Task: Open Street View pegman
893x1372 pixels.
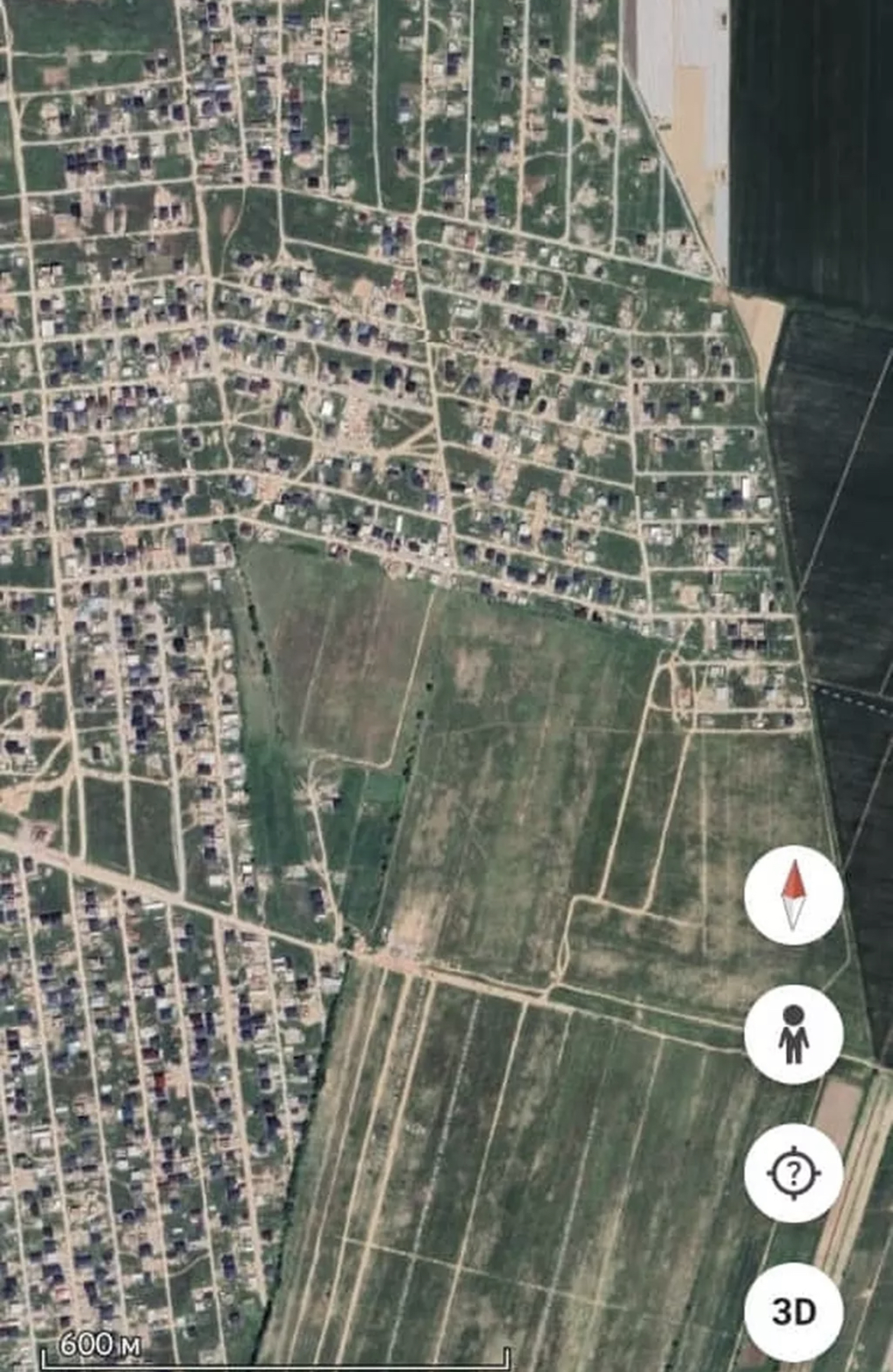Action: pyautogui.click(x=794, y=1034)
